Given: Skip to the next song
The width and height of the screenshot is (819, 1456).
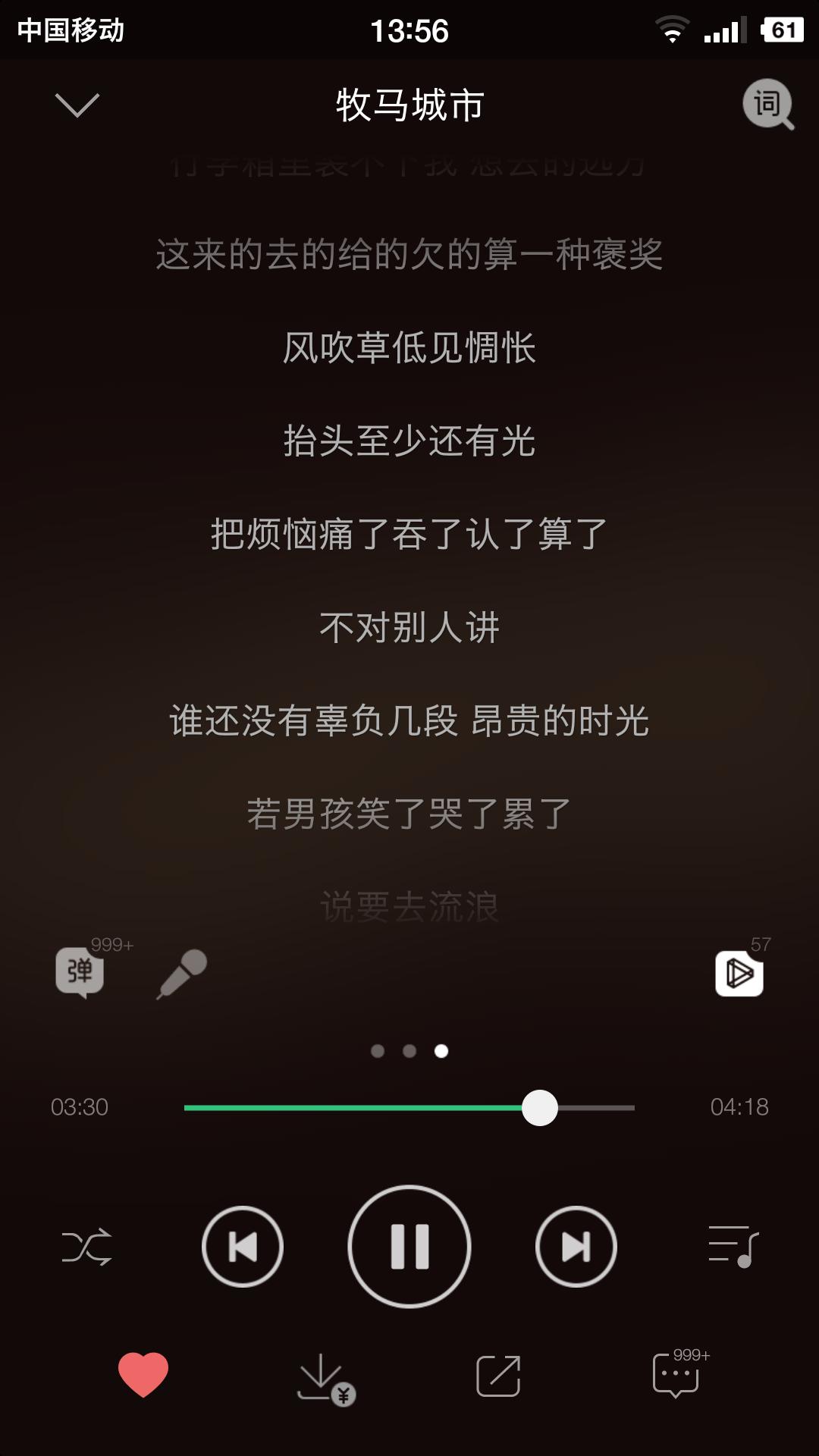Looking at the screenshot, I should (x=576, y=1247).
